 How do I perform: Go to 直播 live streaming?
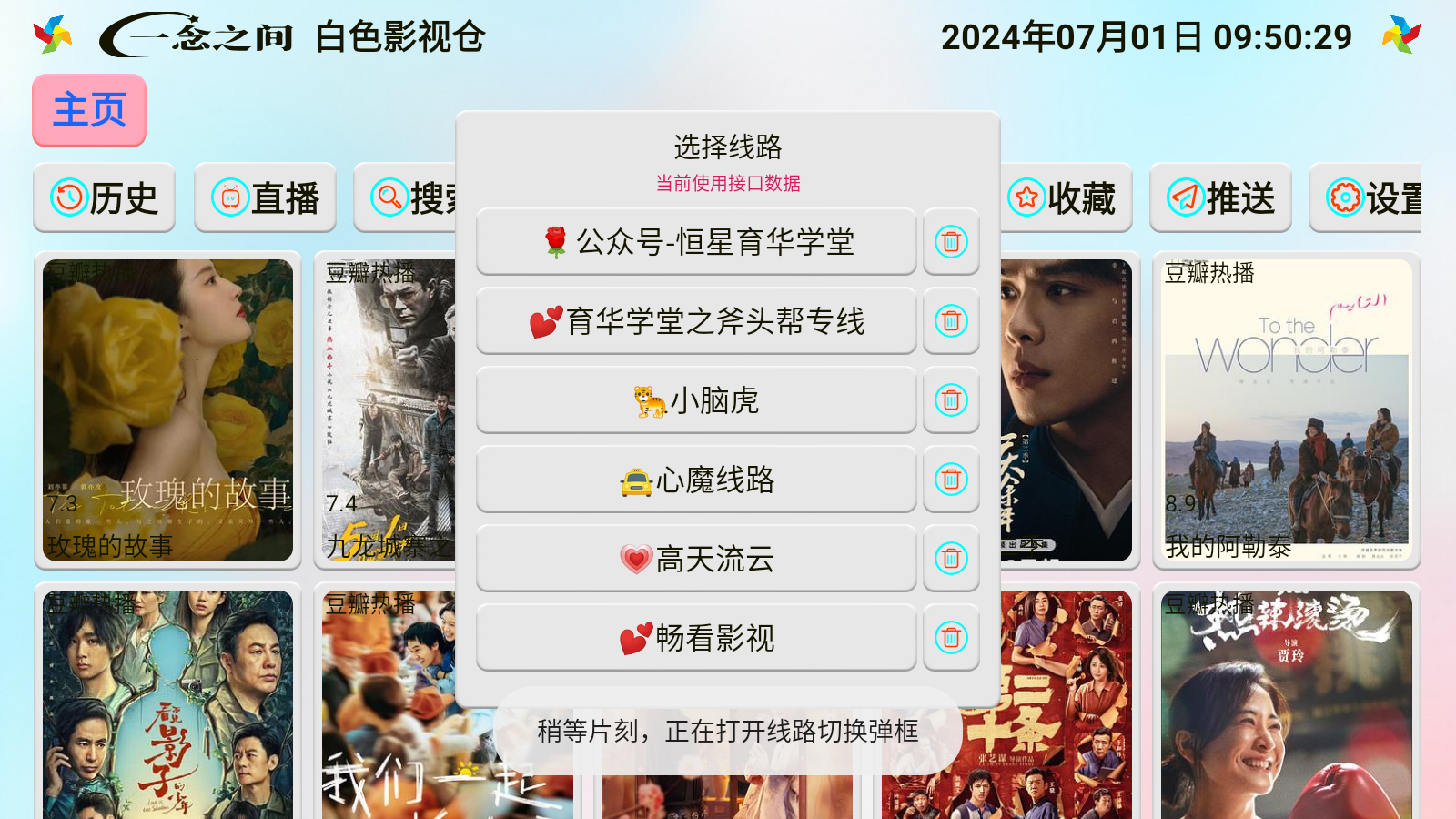click(x=265, y=197)
